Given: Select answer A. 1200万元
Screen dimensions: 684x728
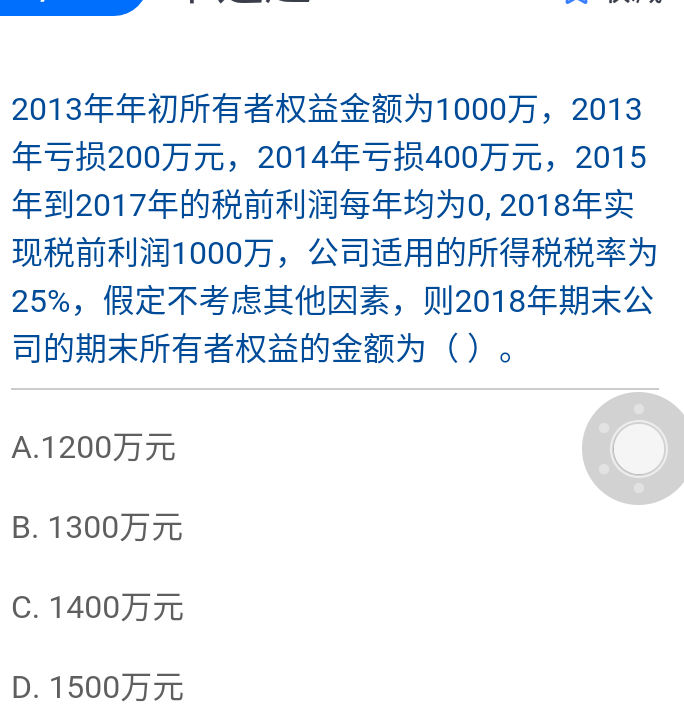Looking at the screenshot, I should point(94,447).
